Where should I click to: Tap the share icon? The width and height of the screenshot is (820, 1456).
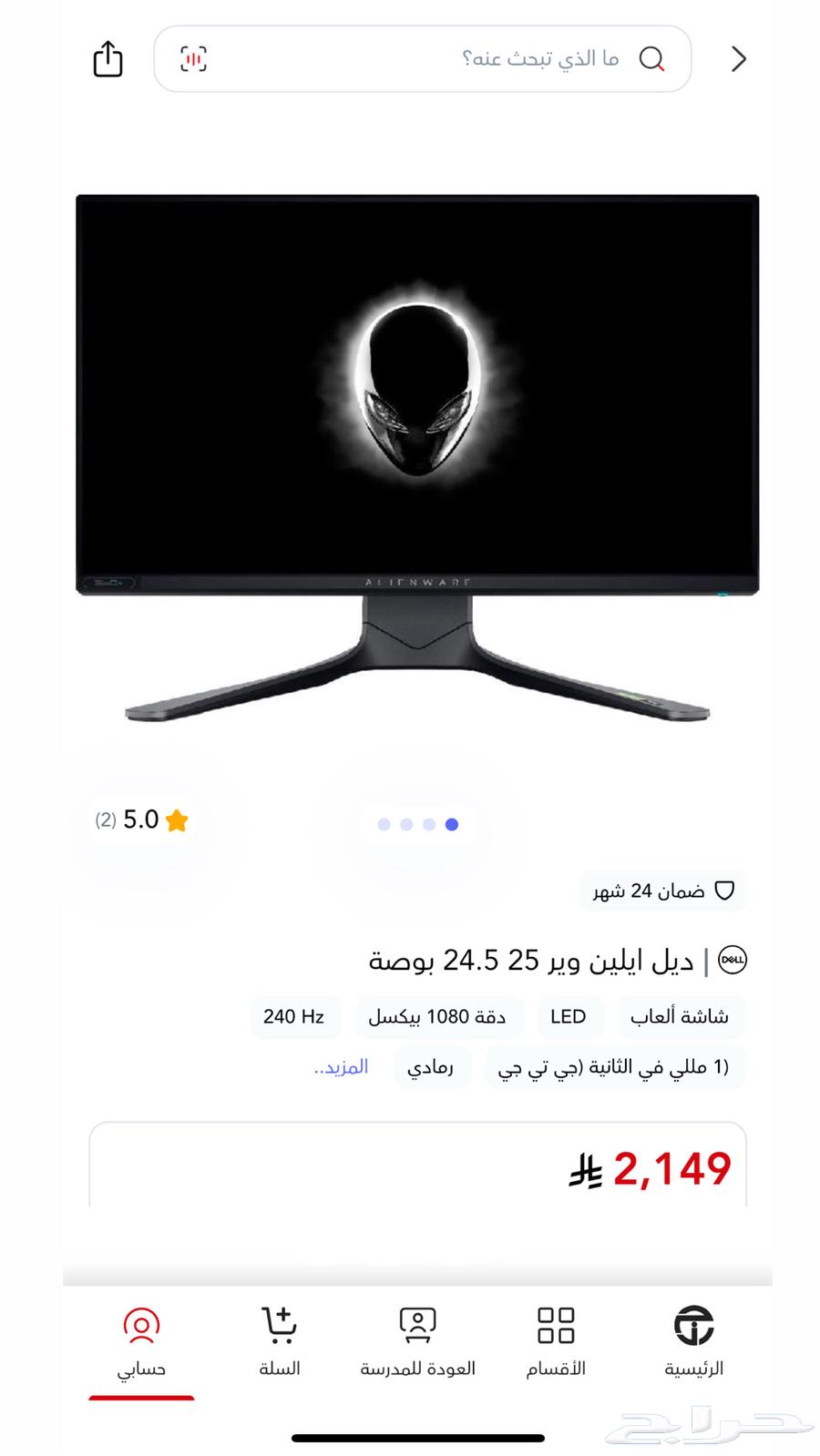pyautogui.click(x=107, y=58)
